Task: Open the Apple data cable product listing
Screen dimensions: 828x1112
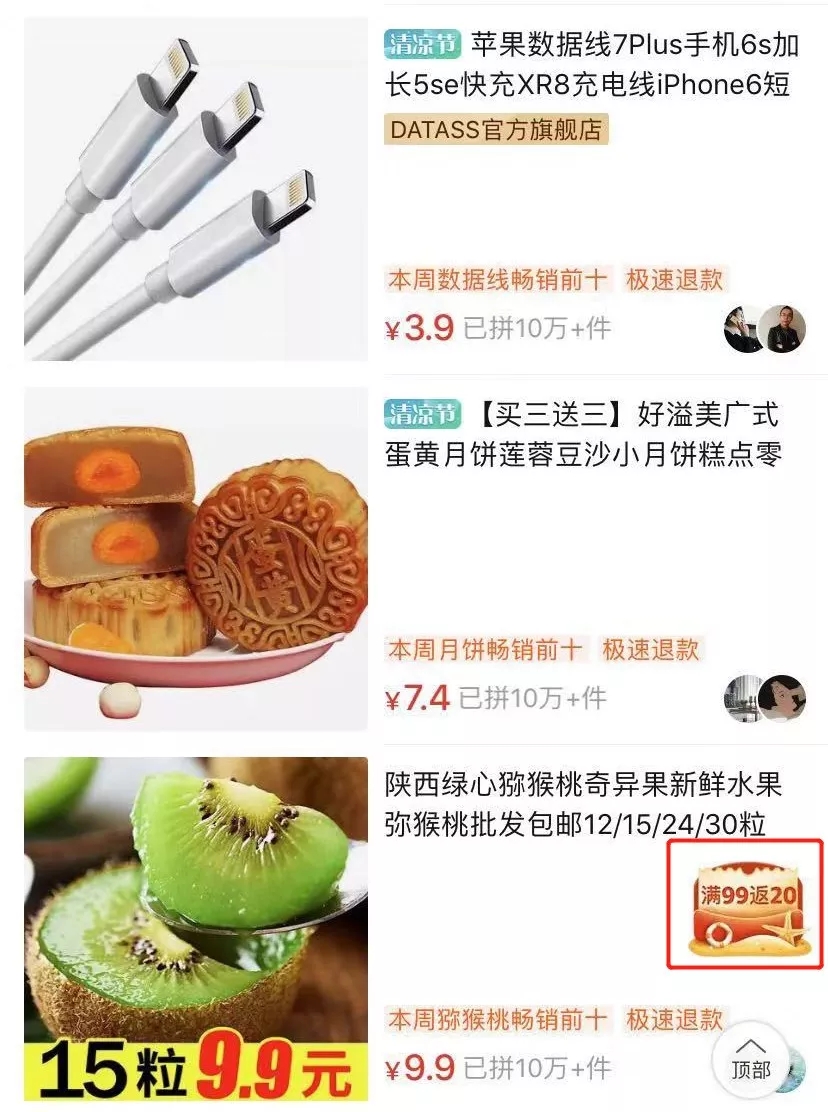Action: click(590, 66)
